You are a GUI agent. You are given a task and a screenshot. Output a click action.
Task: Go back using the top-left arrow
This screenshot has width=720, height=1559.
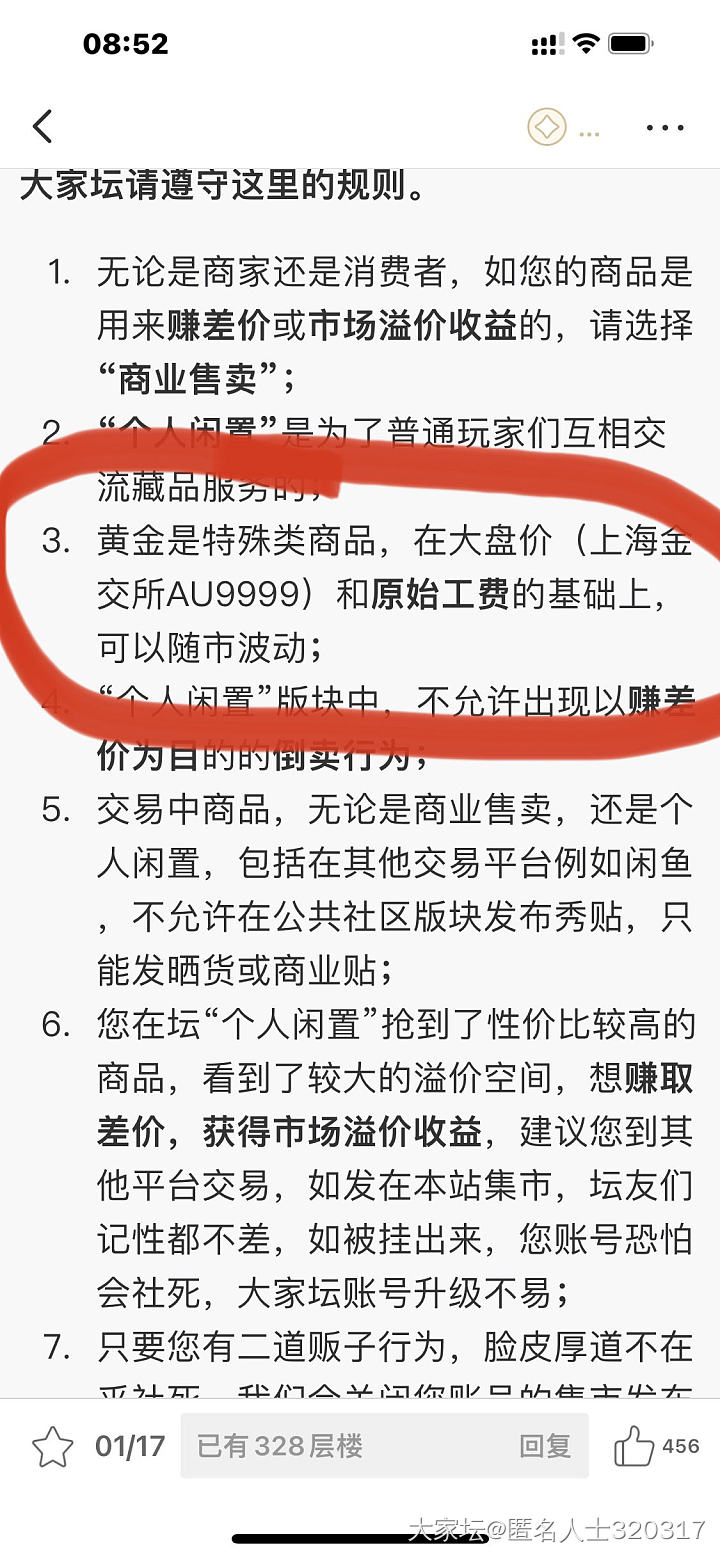click(42, 127)
